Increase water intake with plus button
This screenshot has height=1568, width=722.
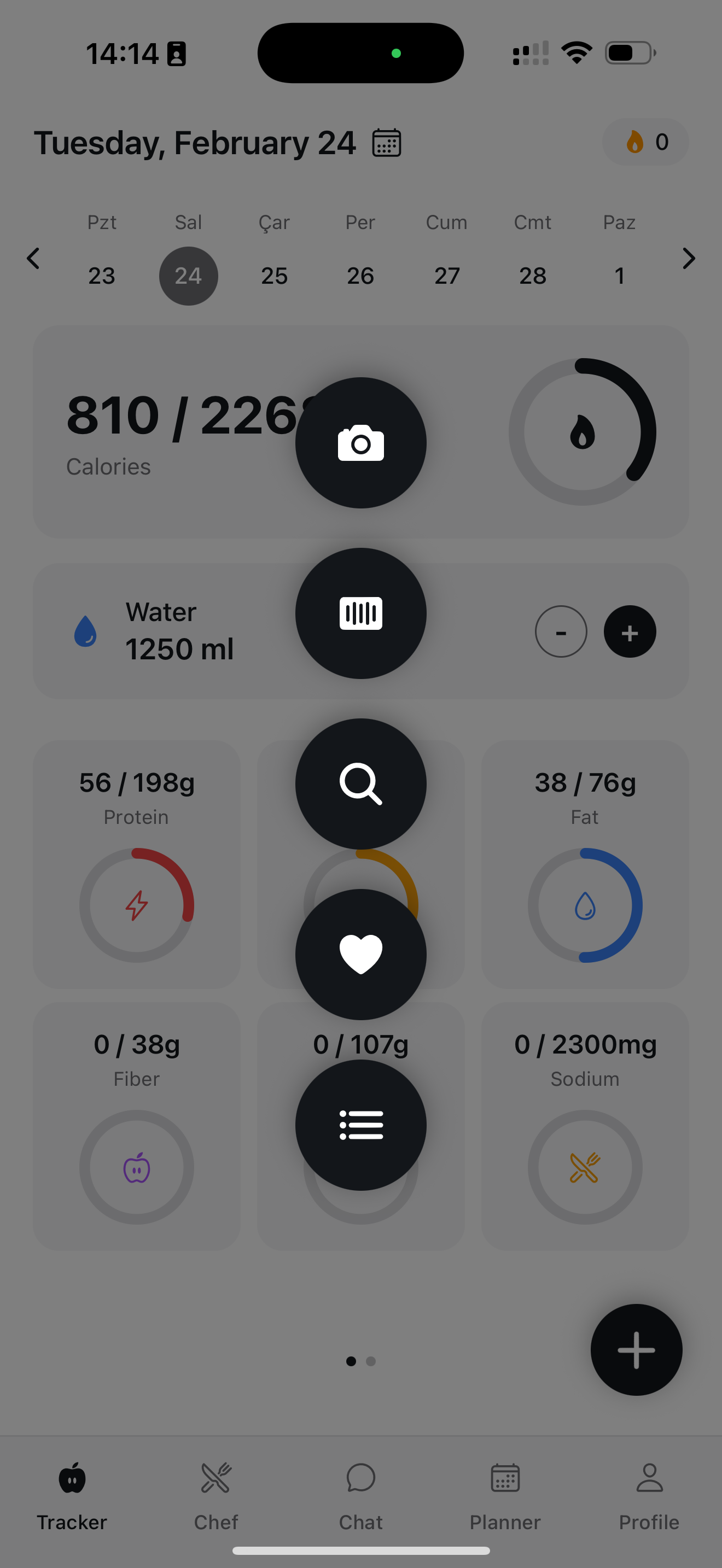630,632
